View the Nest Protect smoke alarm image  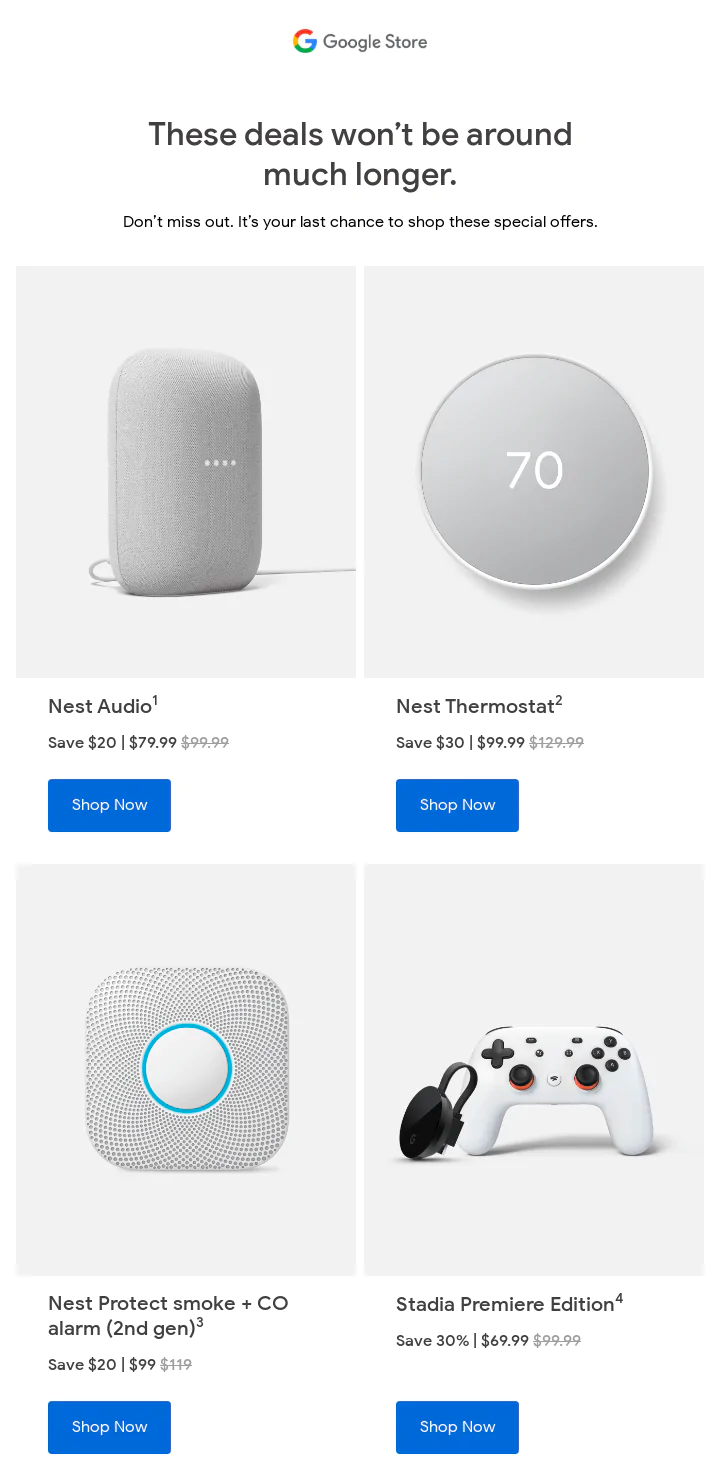186,1069
